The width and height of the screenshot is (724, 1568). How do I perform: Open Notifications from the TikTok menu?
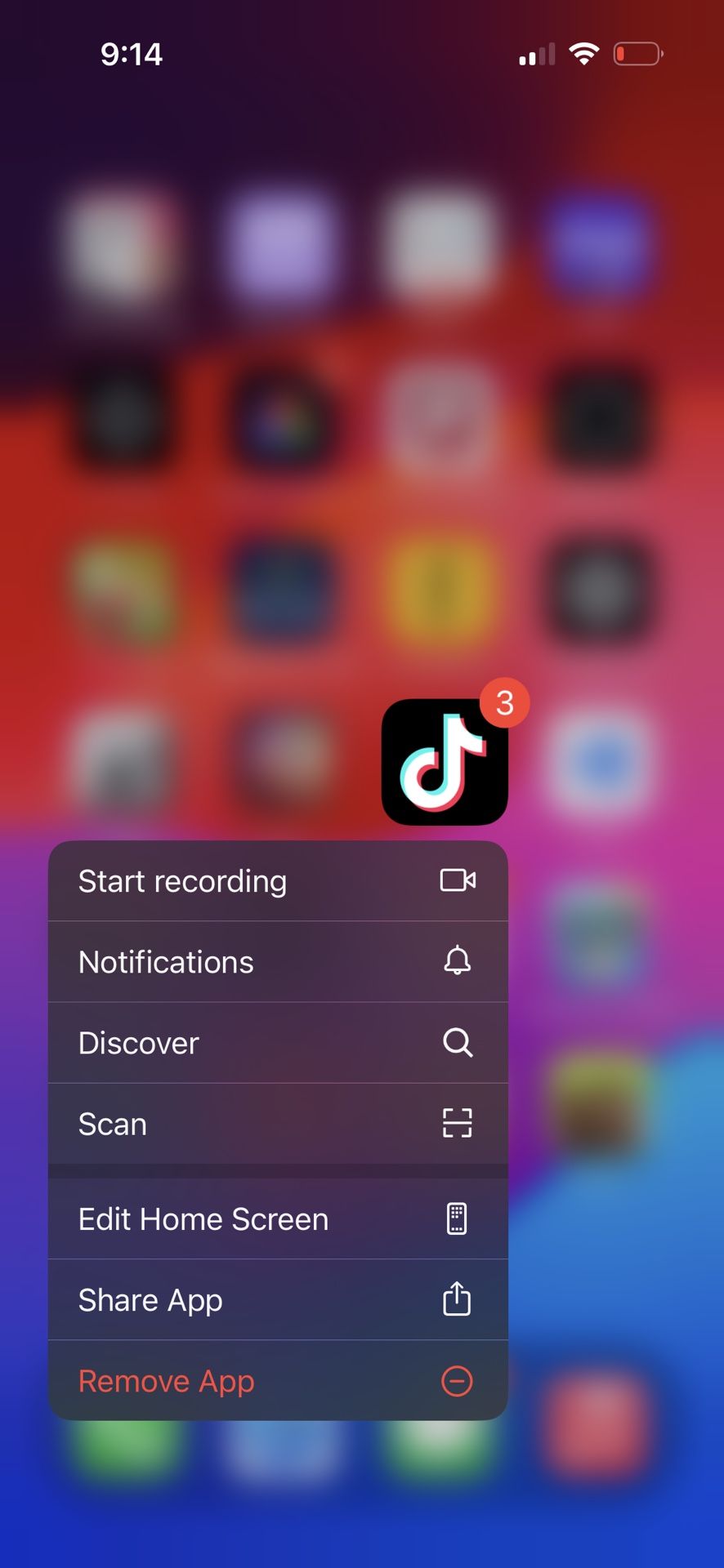tap(278, 962)
